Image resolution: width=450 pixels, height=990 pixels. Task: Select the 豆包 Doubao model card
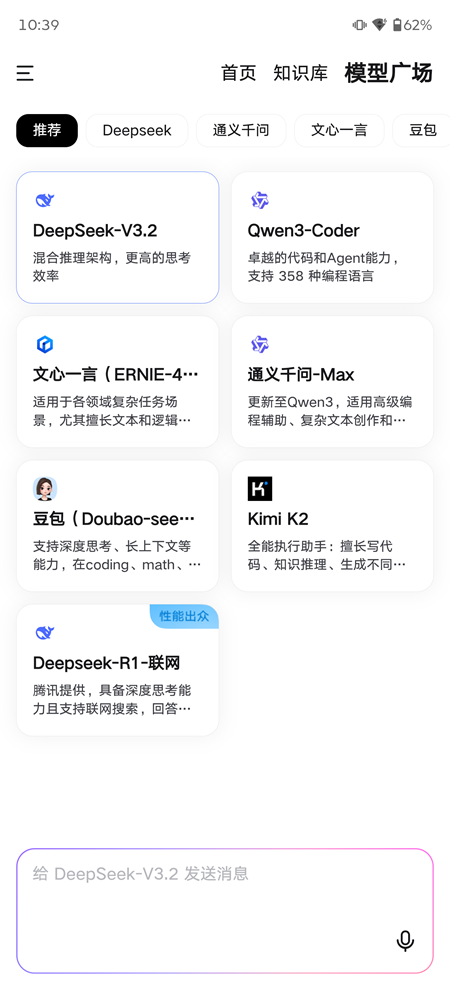tap(117, 526)
